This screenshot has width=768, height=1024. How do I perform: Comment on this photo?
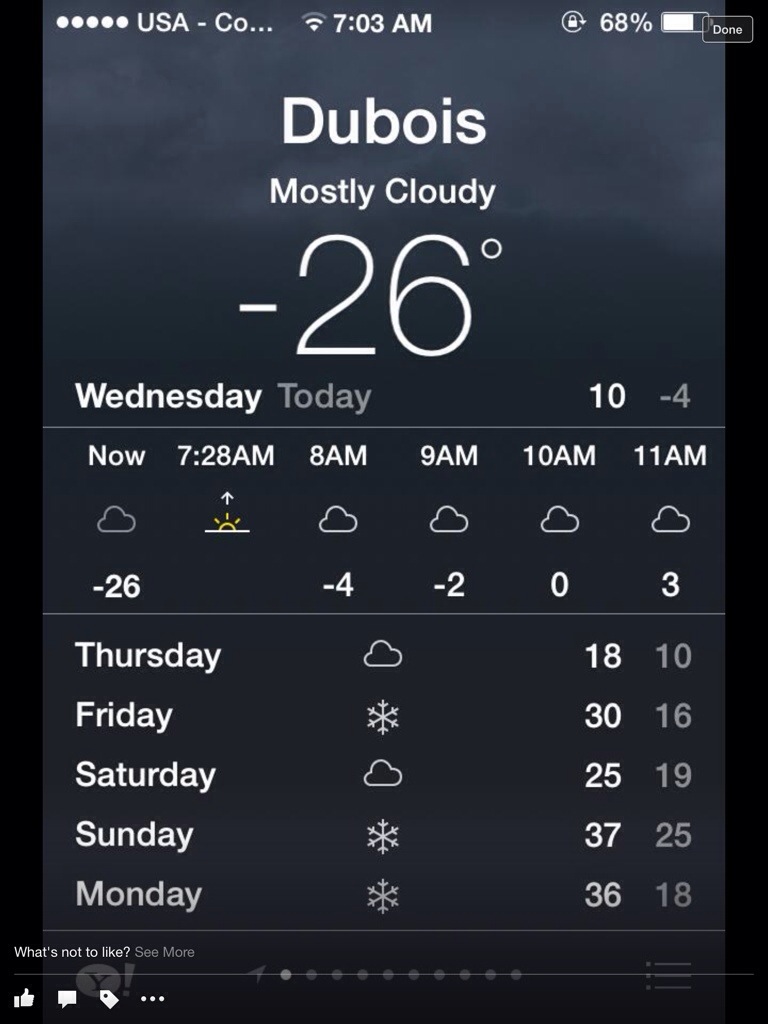(67, 998)
